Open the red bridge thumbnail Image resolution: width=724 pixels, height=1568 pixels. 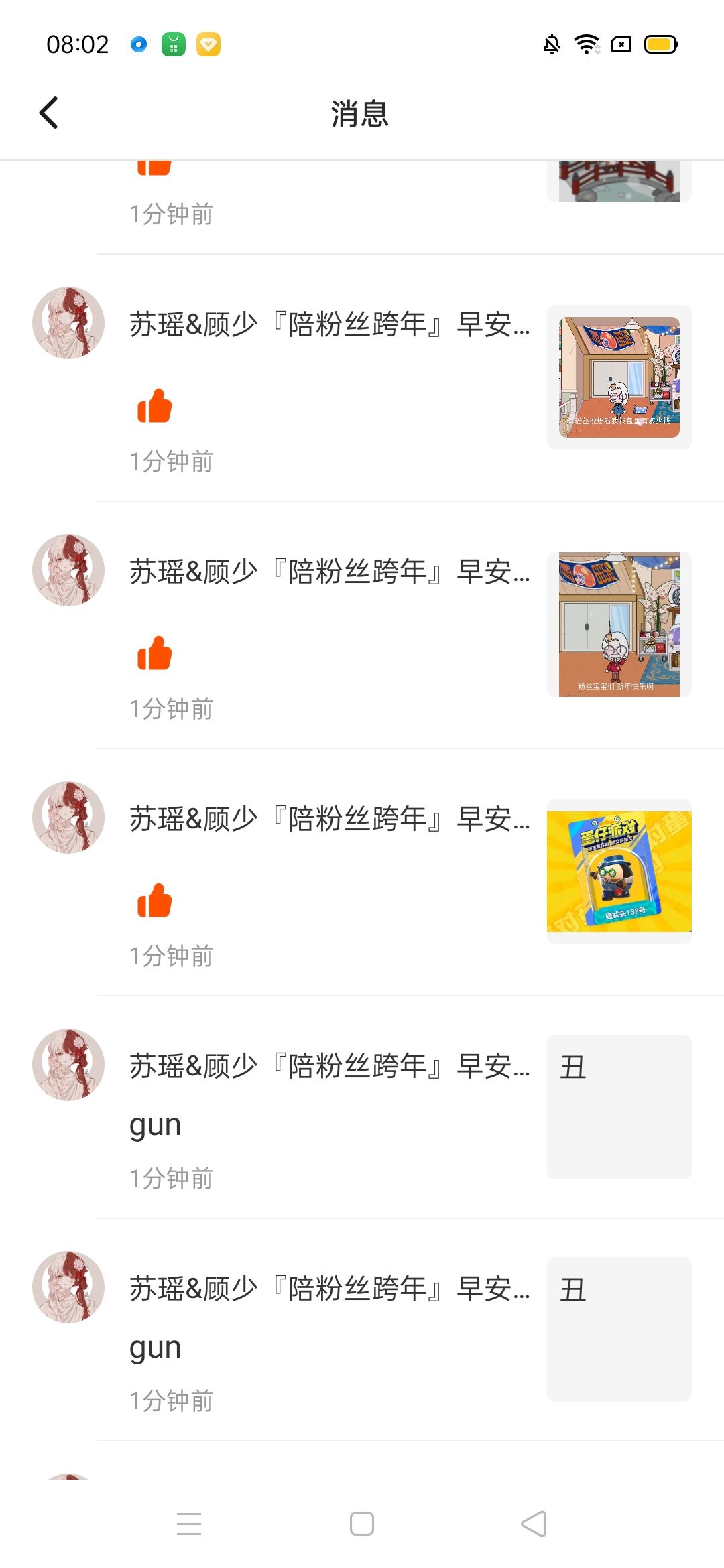click(x=619, y=182)
